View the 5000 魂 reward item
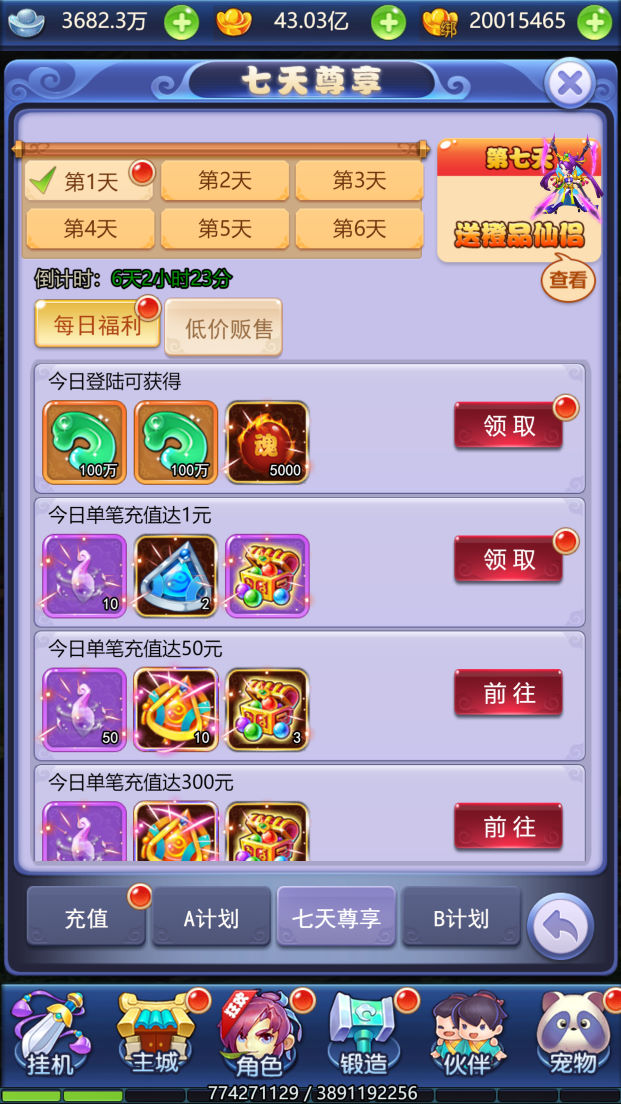The image size is (621, 1104). click(x=267, y=442)
